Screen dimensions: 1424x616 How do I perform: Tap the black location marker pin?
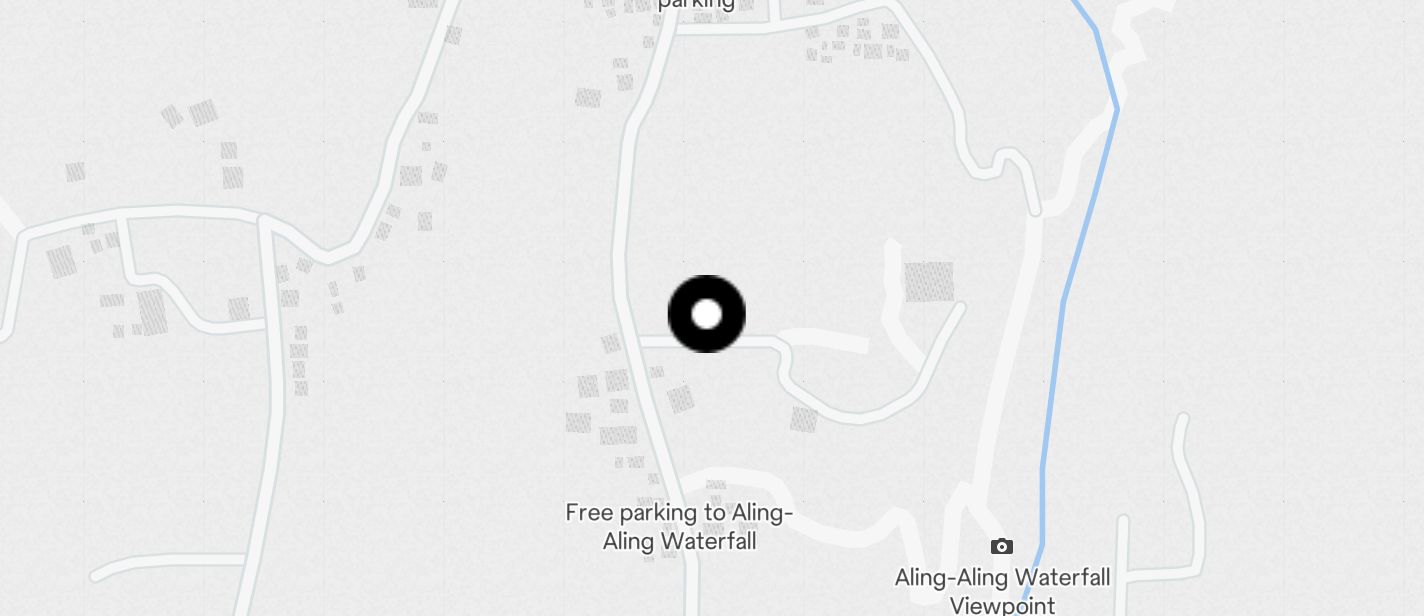click(706, 314)
